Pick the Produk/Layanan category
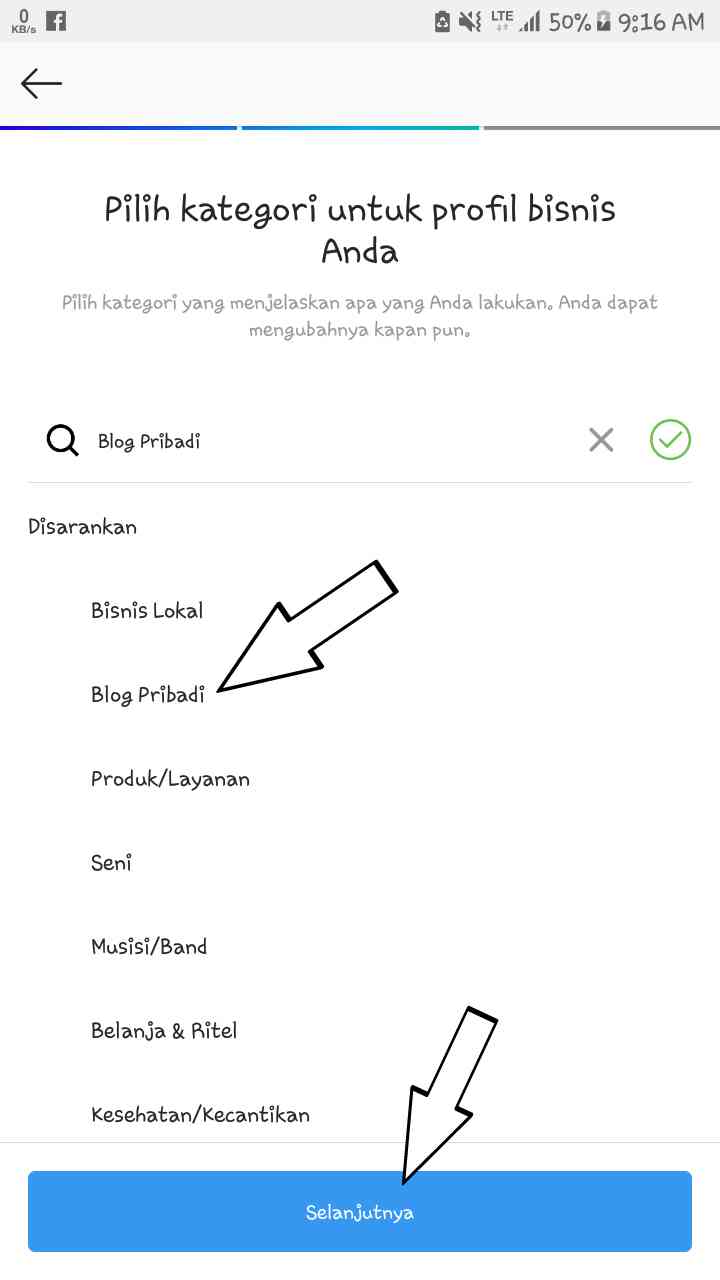Viewport: 720px width, 1280px height. click(170, 778)
